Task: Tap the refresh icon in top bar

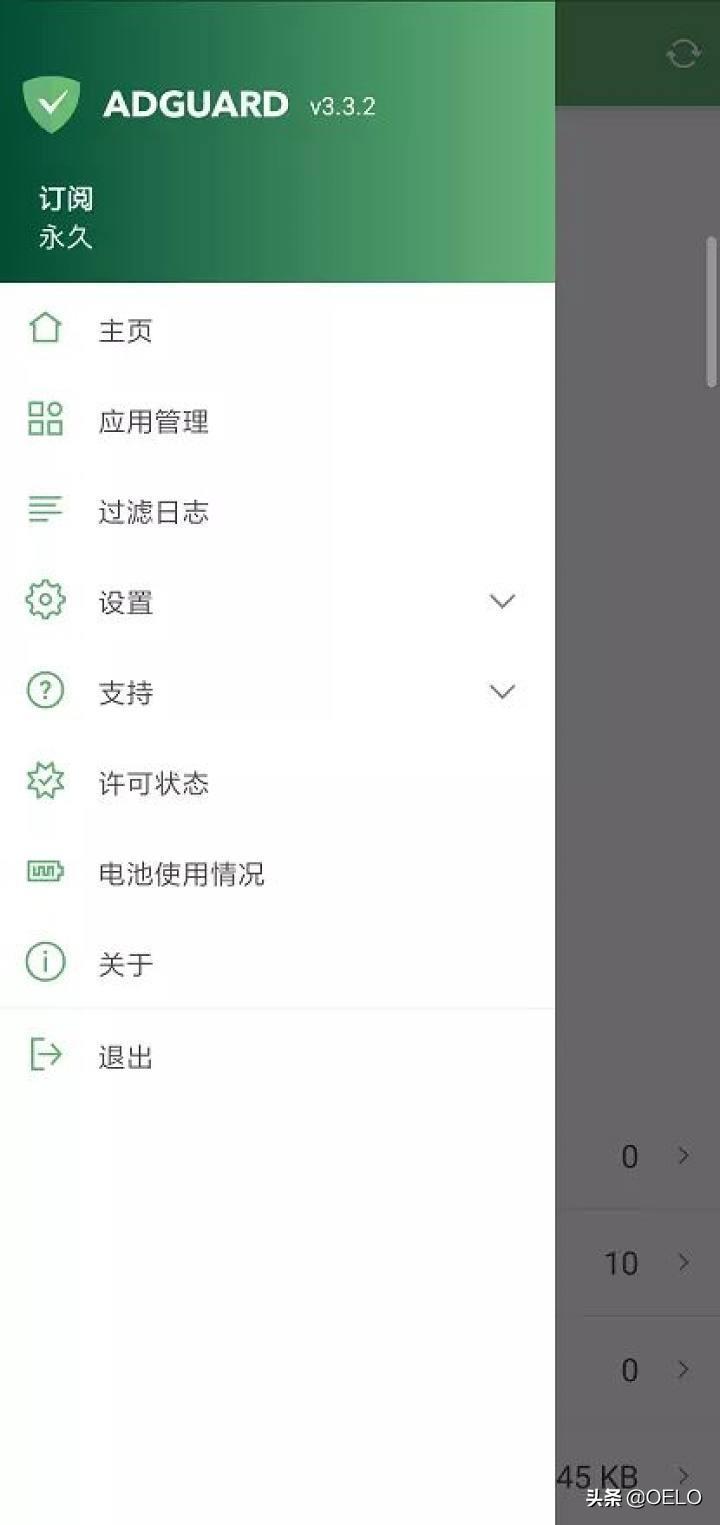Action: click(x=683, y=54)
